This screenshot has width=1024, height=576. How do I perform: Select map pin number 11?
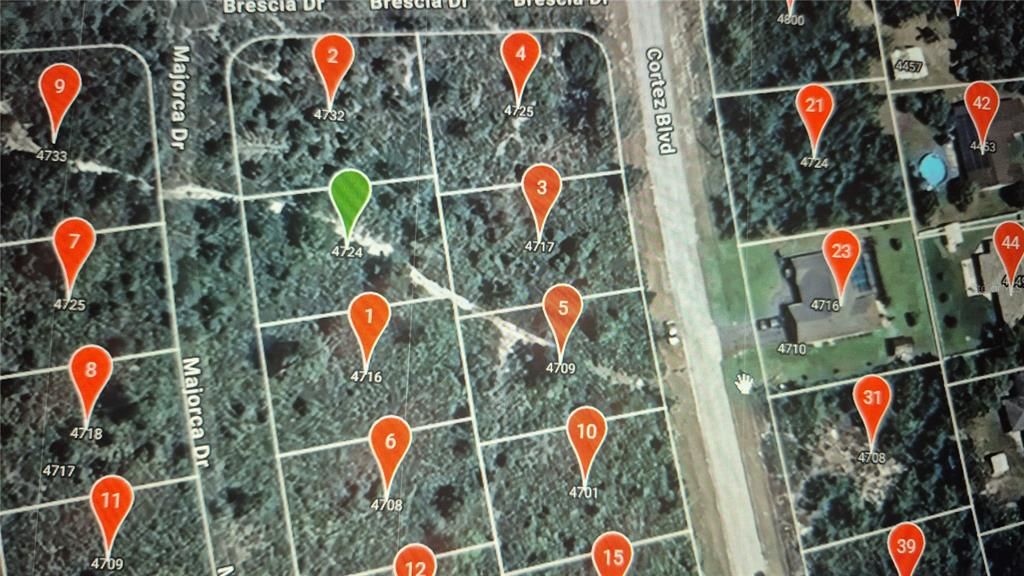(x=111, y=503)
